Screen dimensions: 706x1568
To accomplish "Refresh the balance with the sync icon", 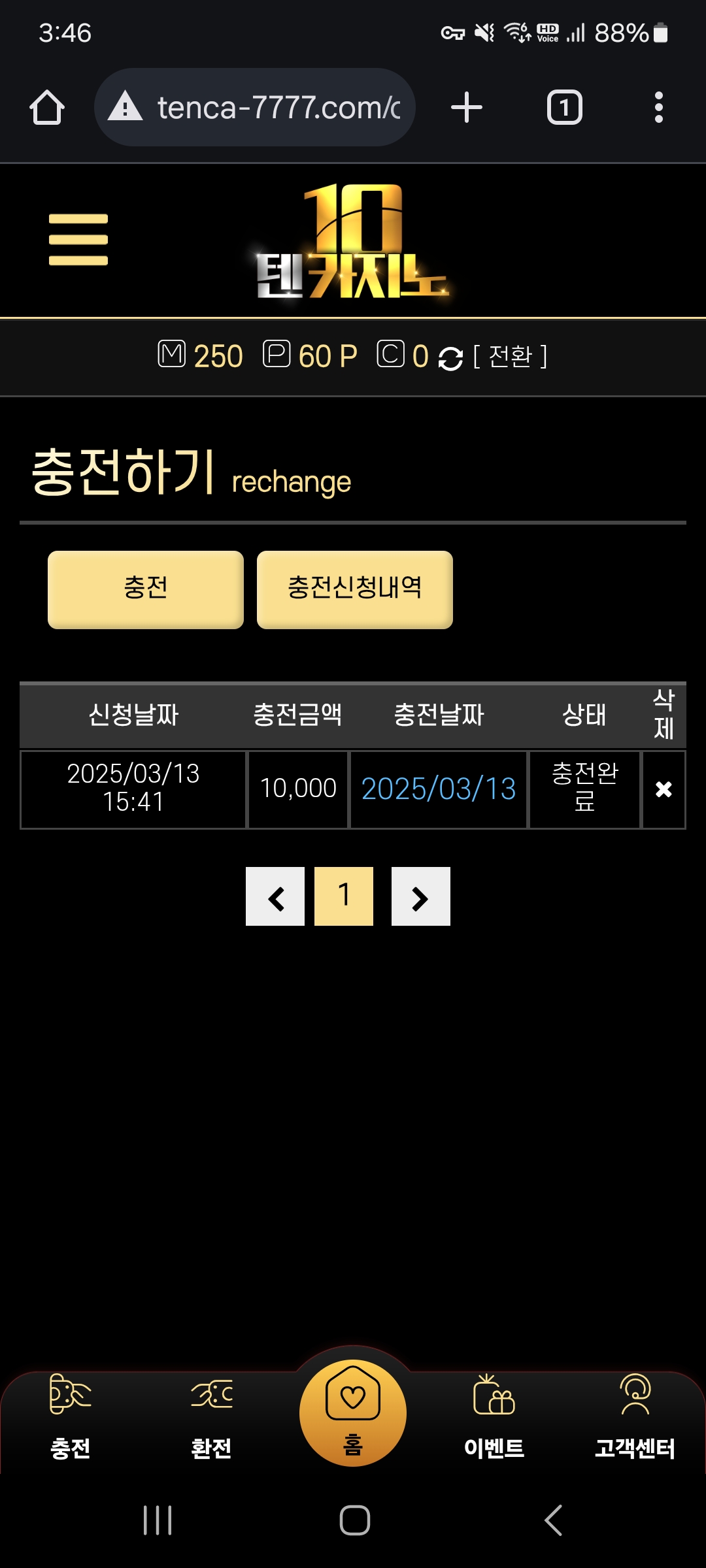I will click(450, 358).
